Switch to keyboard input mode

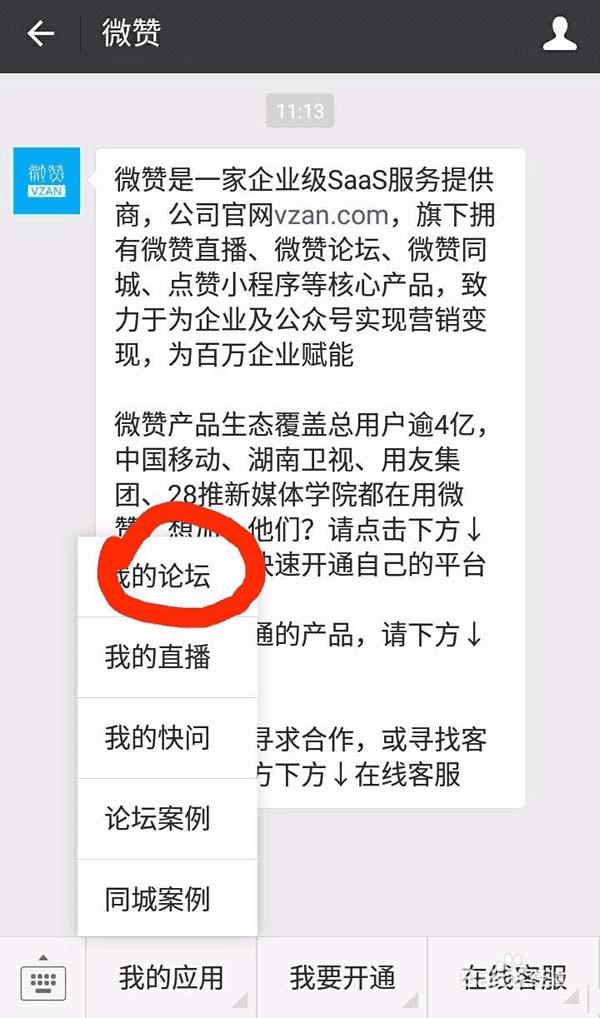coord(43,979)
